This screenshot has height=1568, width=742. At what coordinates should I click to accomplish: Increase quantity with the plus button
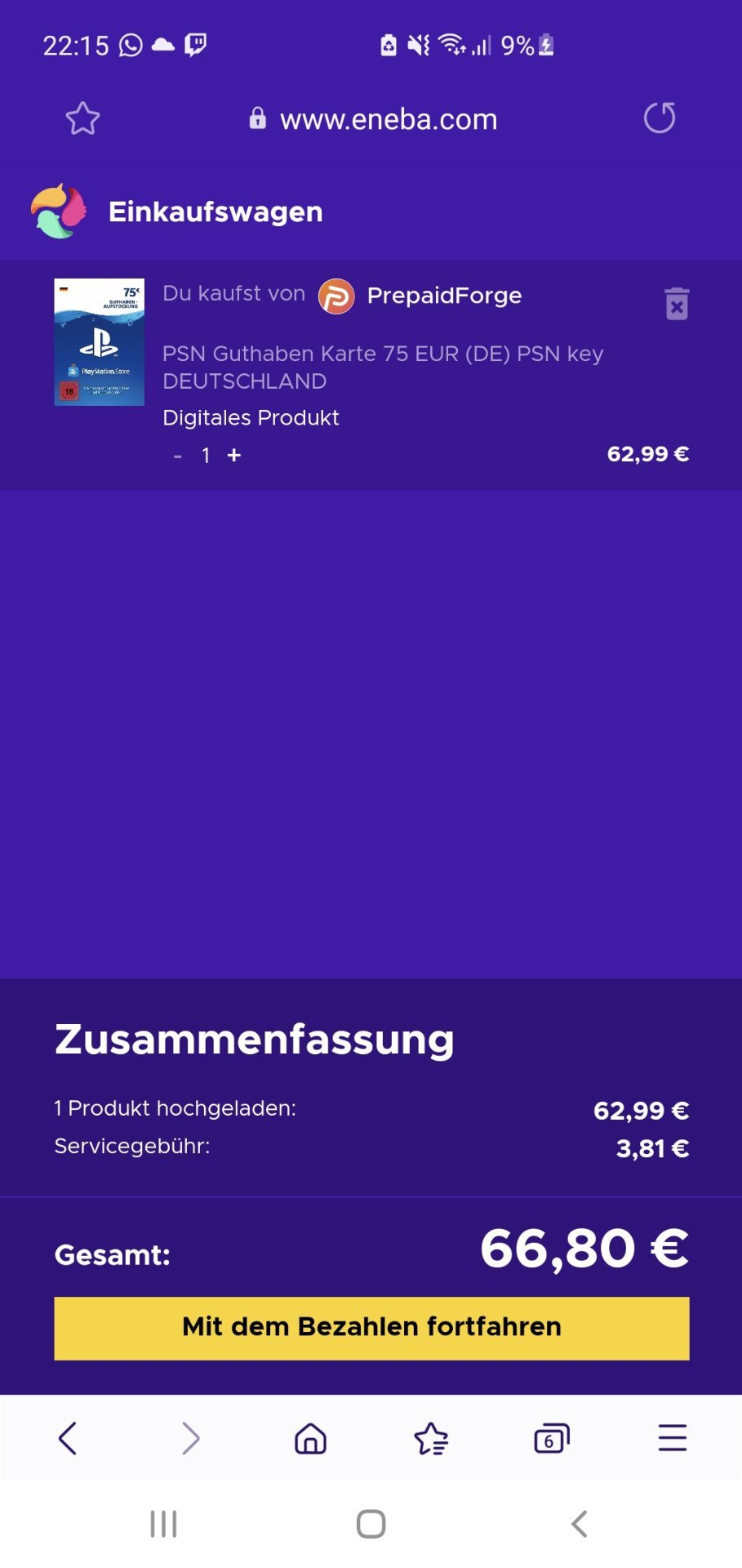tap(234, 455)
